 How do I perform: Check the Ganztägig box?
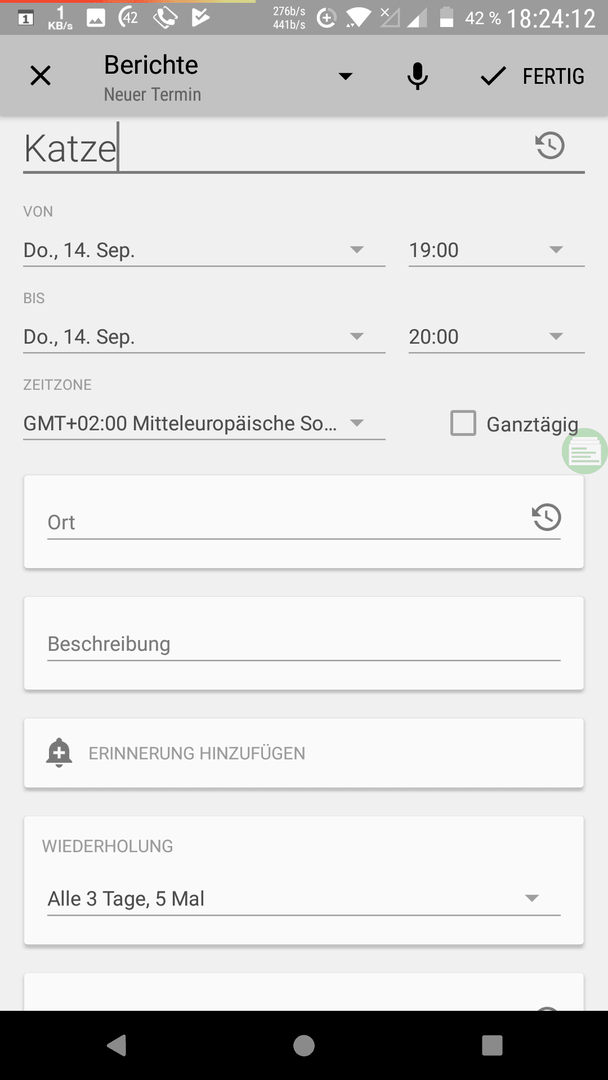(463, 424)
